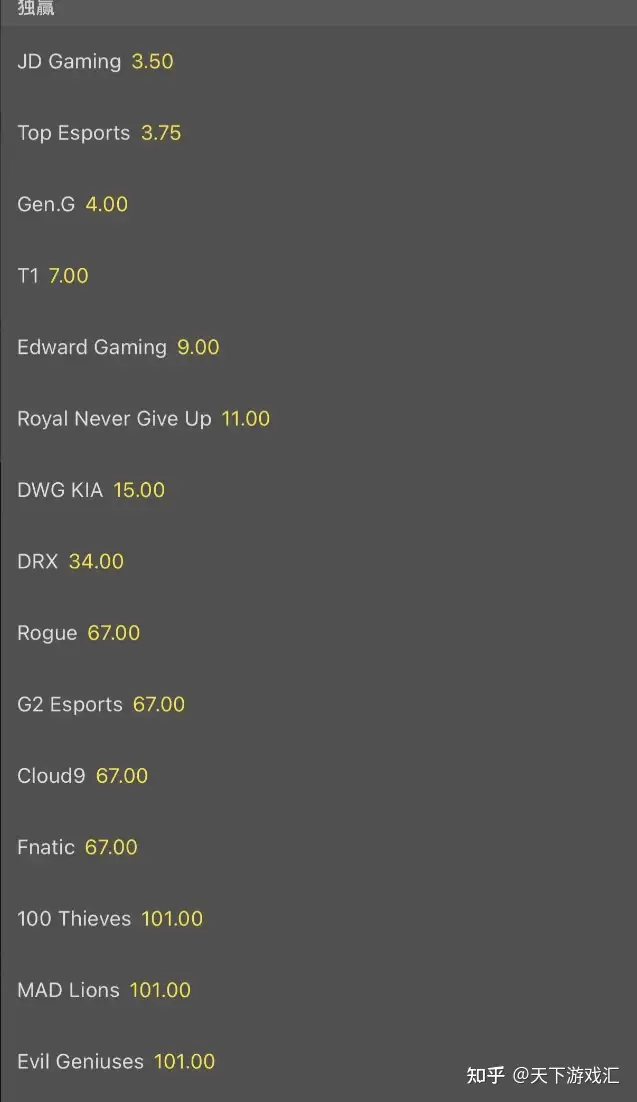Tap the Cloud9 67.00 selection
This screenshot has width=637, height=1102.
(318, 776)
